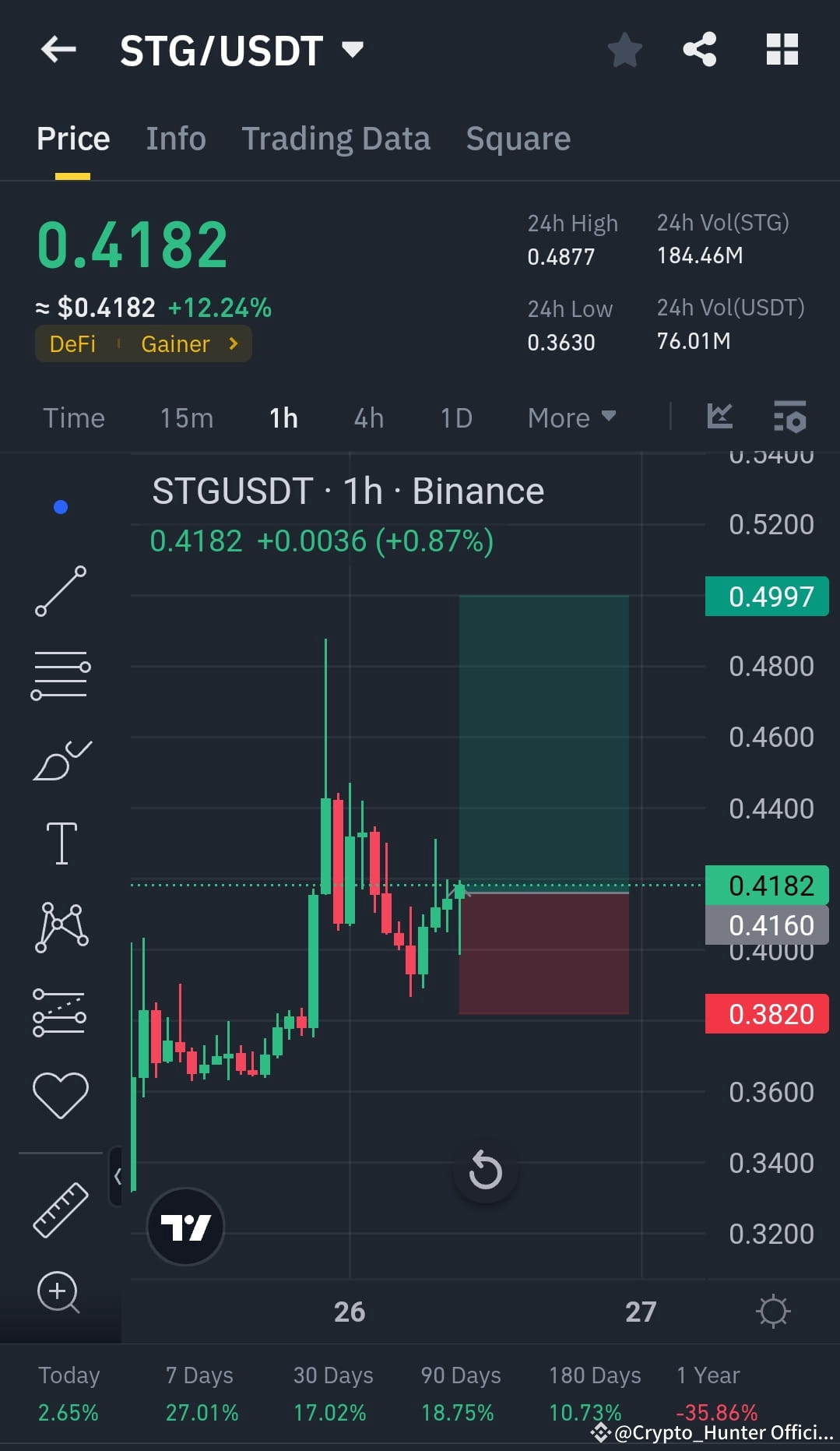Toggle the heart favorites drawing tool
Image resolution: width=840 pixels, height=1451 pixels.
click(x=61, y=1092)
